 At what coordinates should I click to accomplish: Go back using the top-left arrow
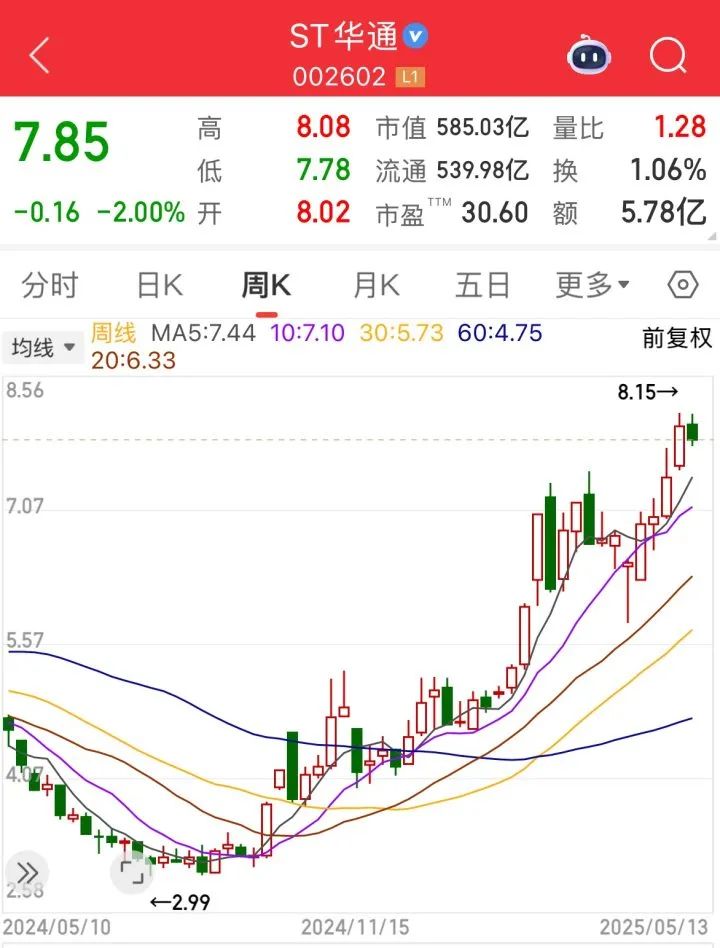[x=40, y=56]
